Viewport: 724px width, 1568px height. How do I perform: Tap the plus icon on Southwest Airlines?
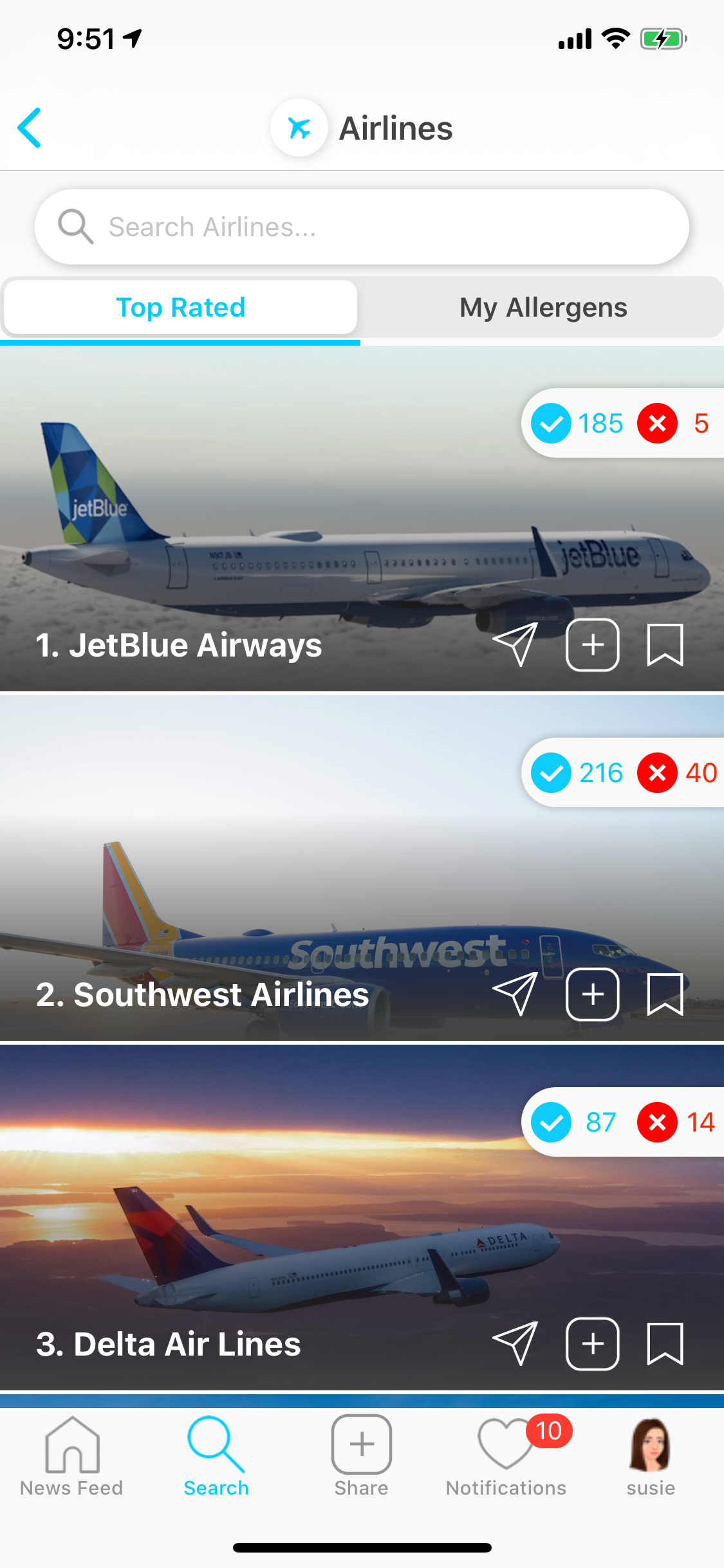pyautogui.click(x=593, y=994)
